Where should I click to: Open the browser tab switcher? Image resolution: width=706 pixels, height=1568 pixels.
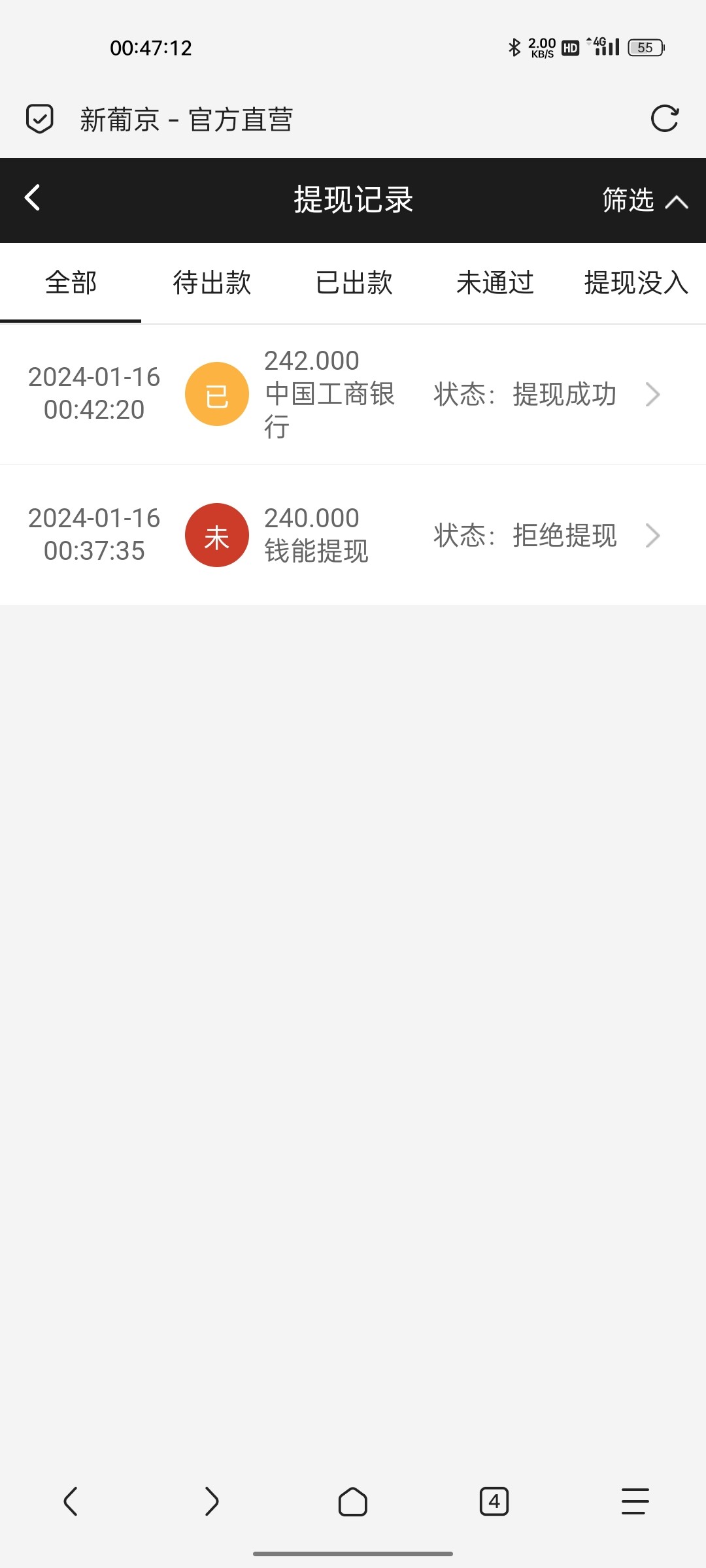[494, 1501]
